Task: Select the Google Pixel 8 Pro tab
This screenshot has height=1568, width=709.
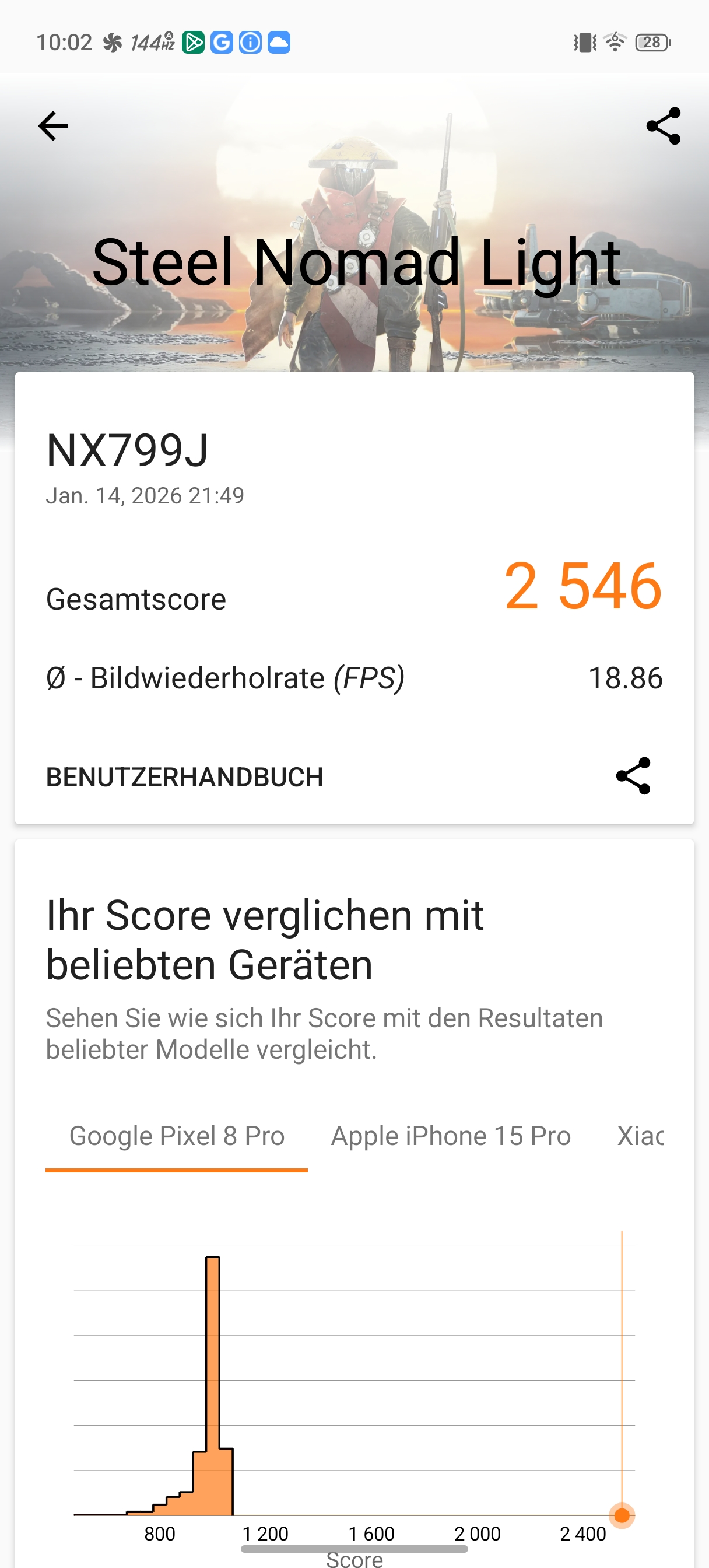Action: (x=177, y=1136)
